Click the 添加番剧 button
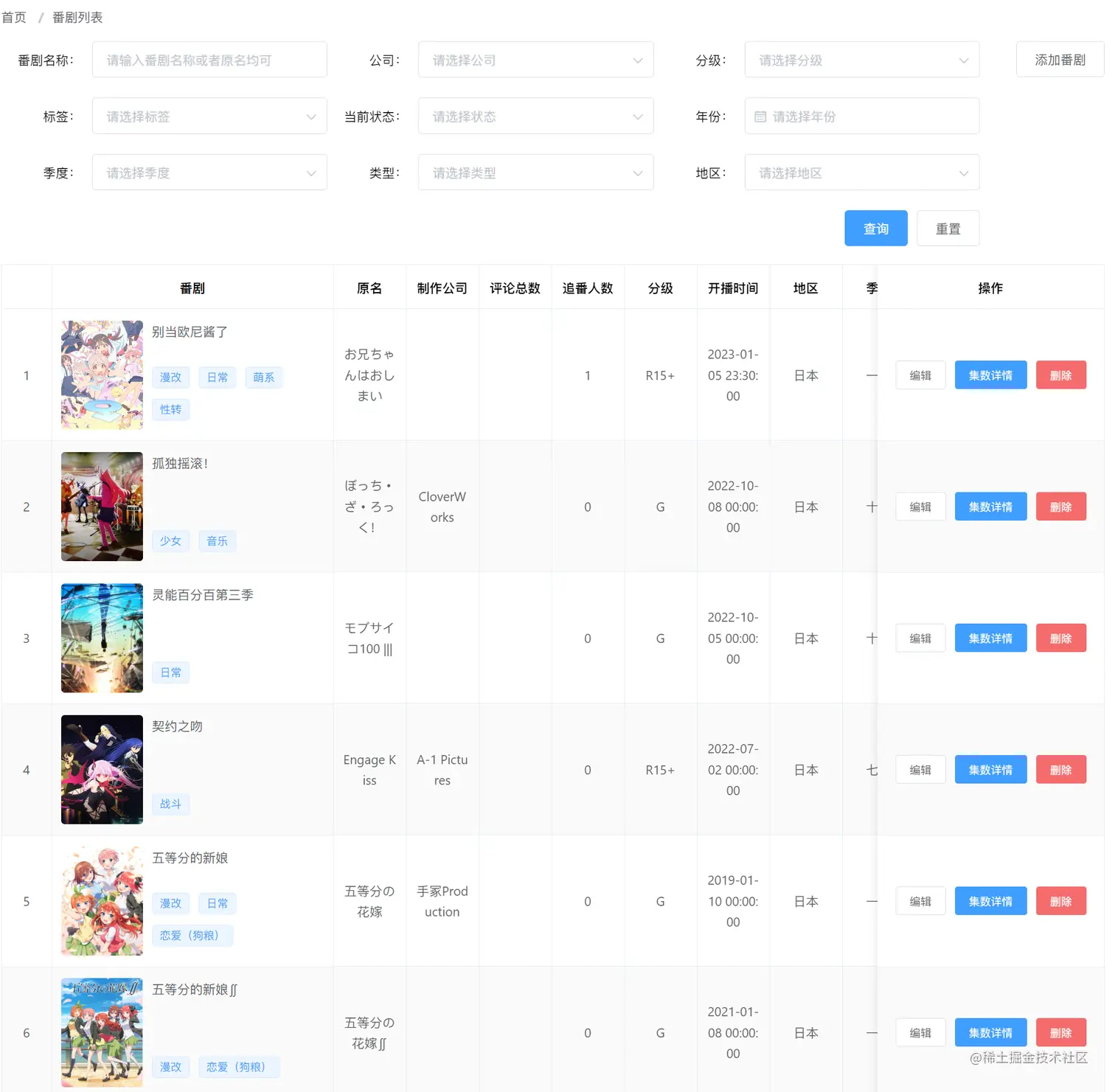 tap(1059, 60)
